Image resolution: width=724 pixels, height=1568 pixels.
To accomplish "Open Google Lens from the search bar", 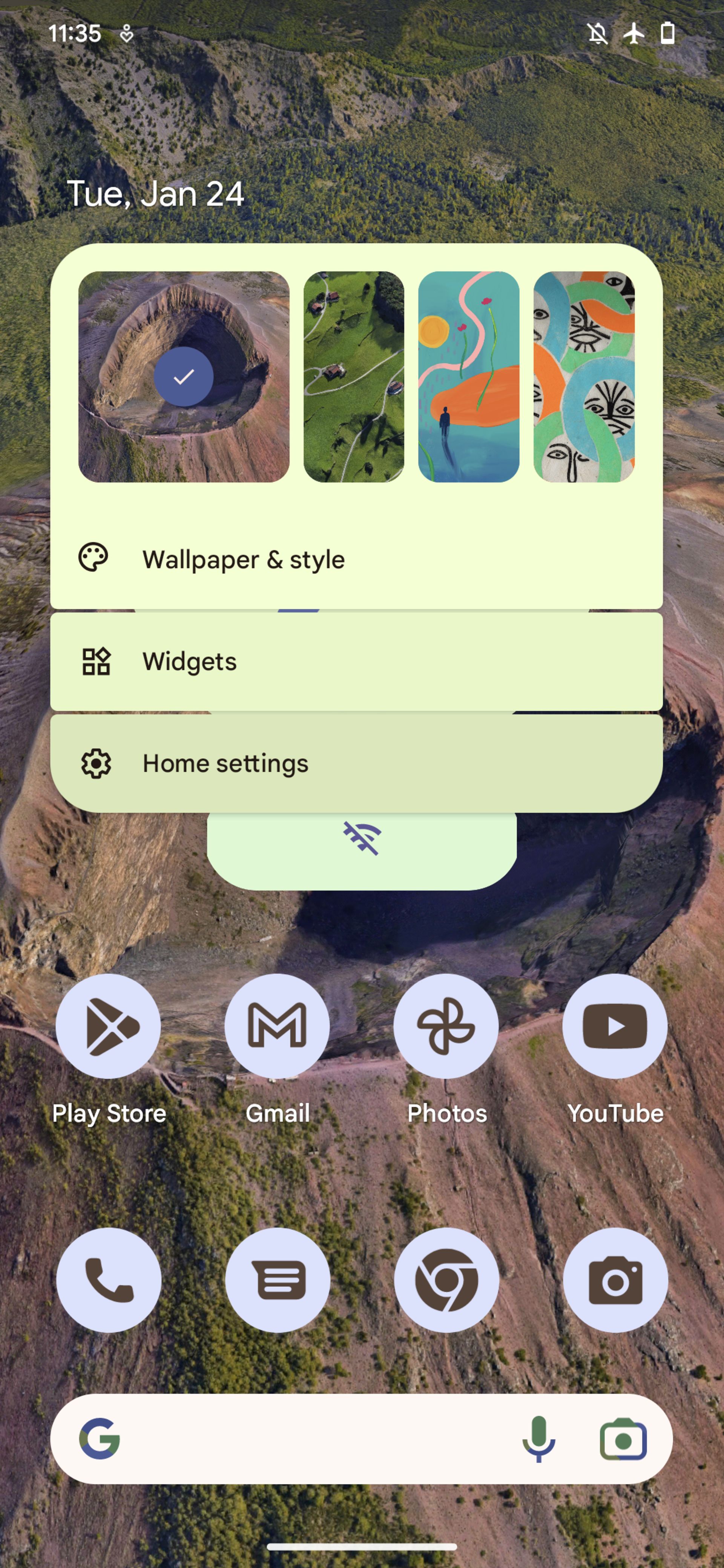I will tap(623, 1439).
